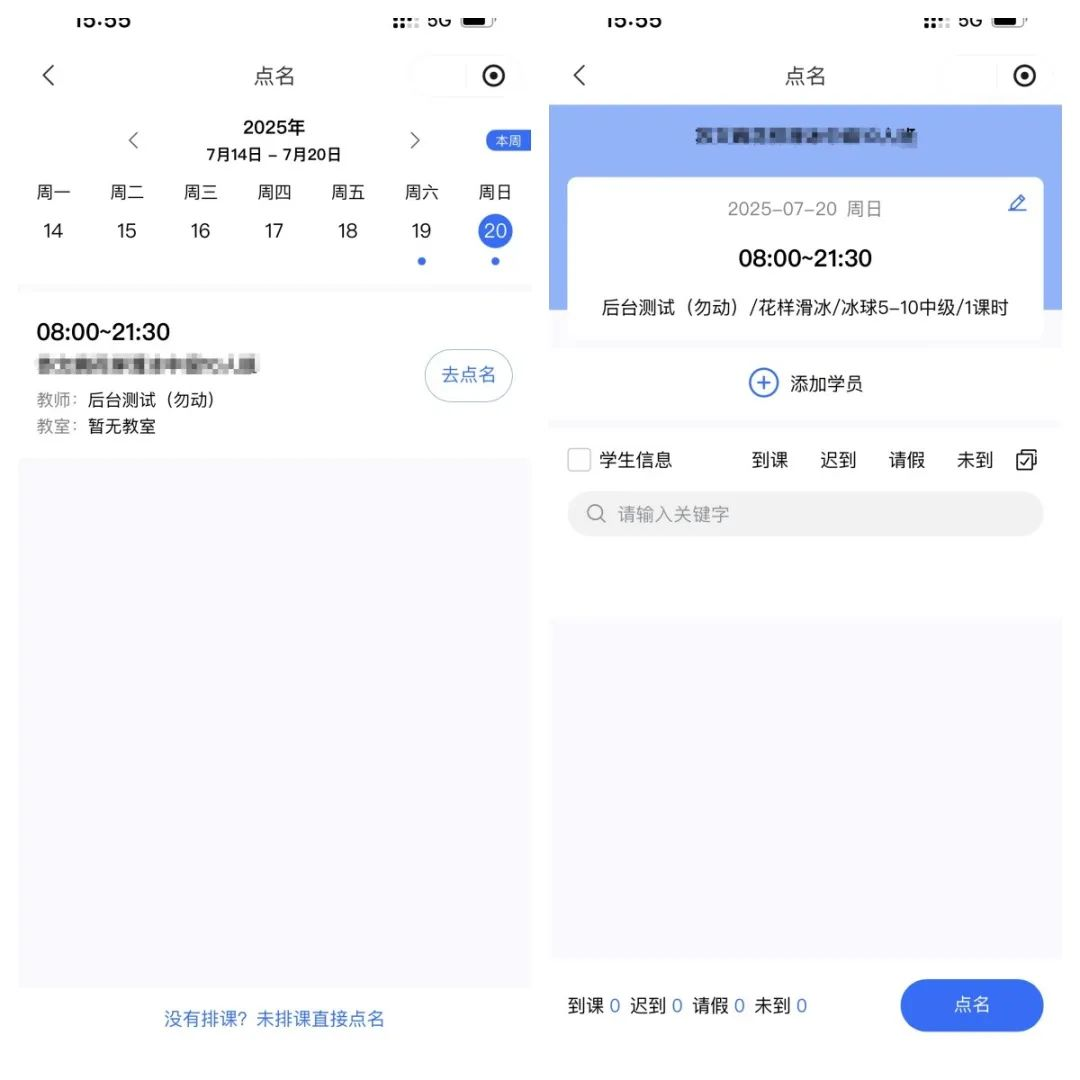This screenshot has width=1080, height=1080.
Task: Open the 没有排课？未排课直接点名 link
Action: coord(274,1019)
